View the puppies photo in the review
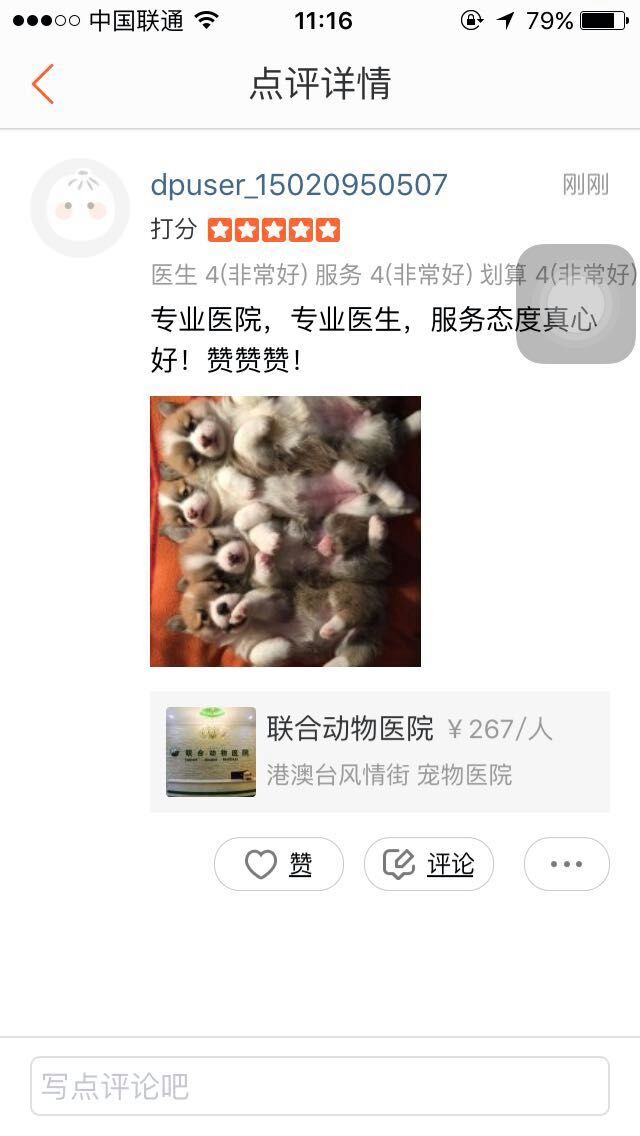Viewport: 640px width, 1136px height. tap(285, 531)
